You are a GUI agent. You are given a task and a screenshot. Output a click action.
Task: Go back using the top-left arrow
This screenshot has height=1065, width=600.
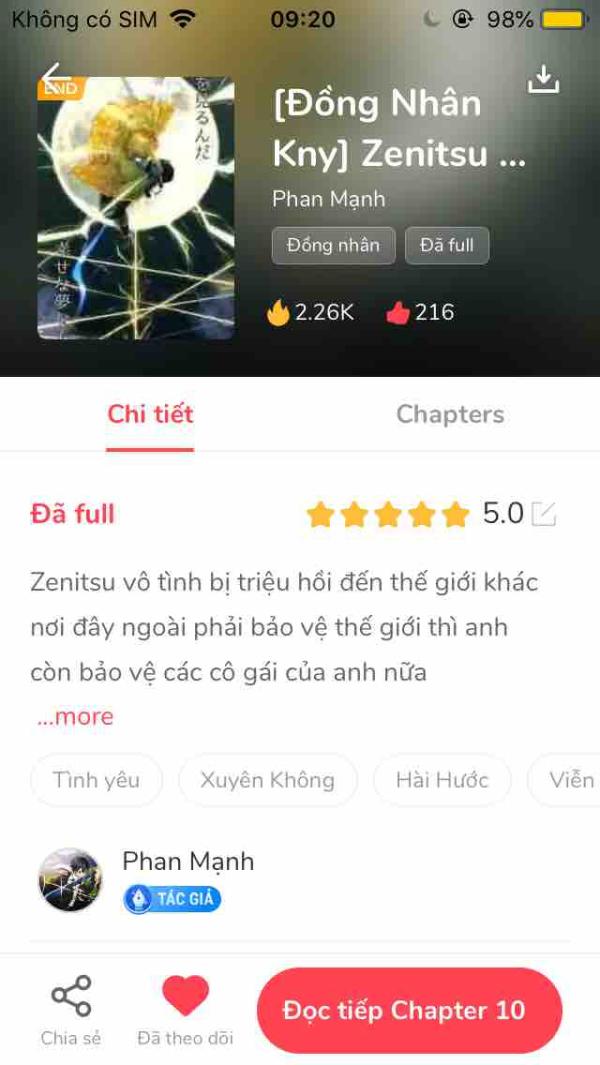click(54, 77)
